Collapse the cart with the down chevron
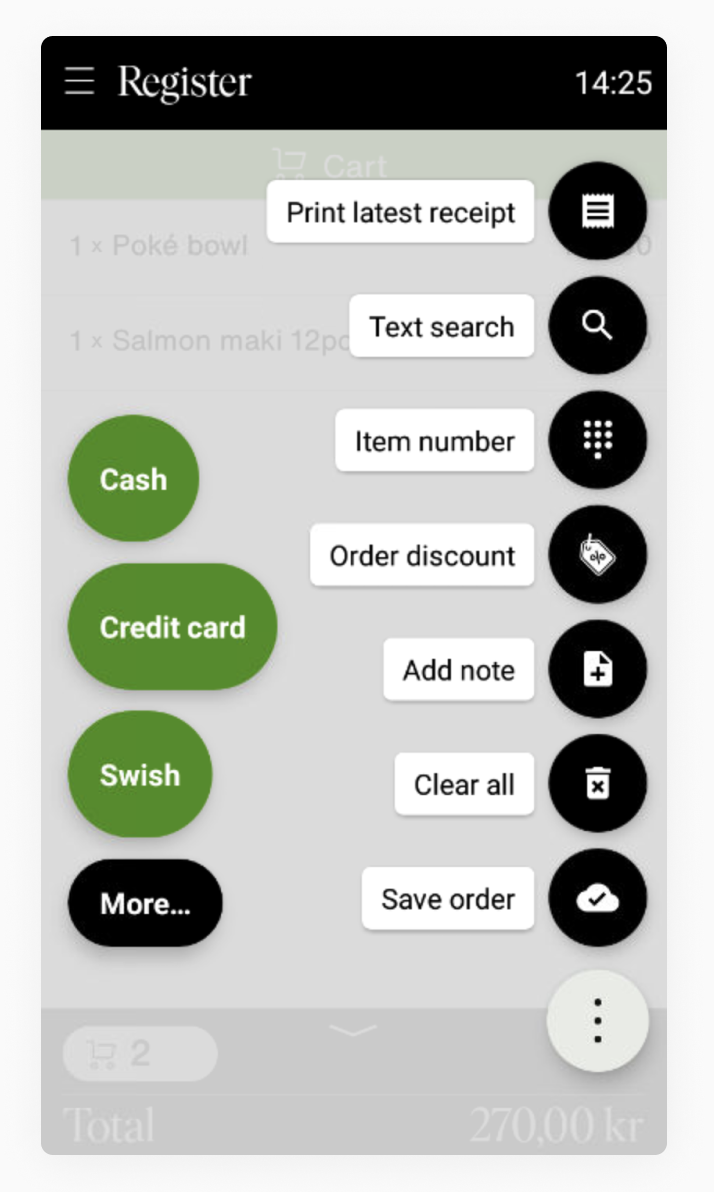The image size is (714, 1192). (354, 1030)
